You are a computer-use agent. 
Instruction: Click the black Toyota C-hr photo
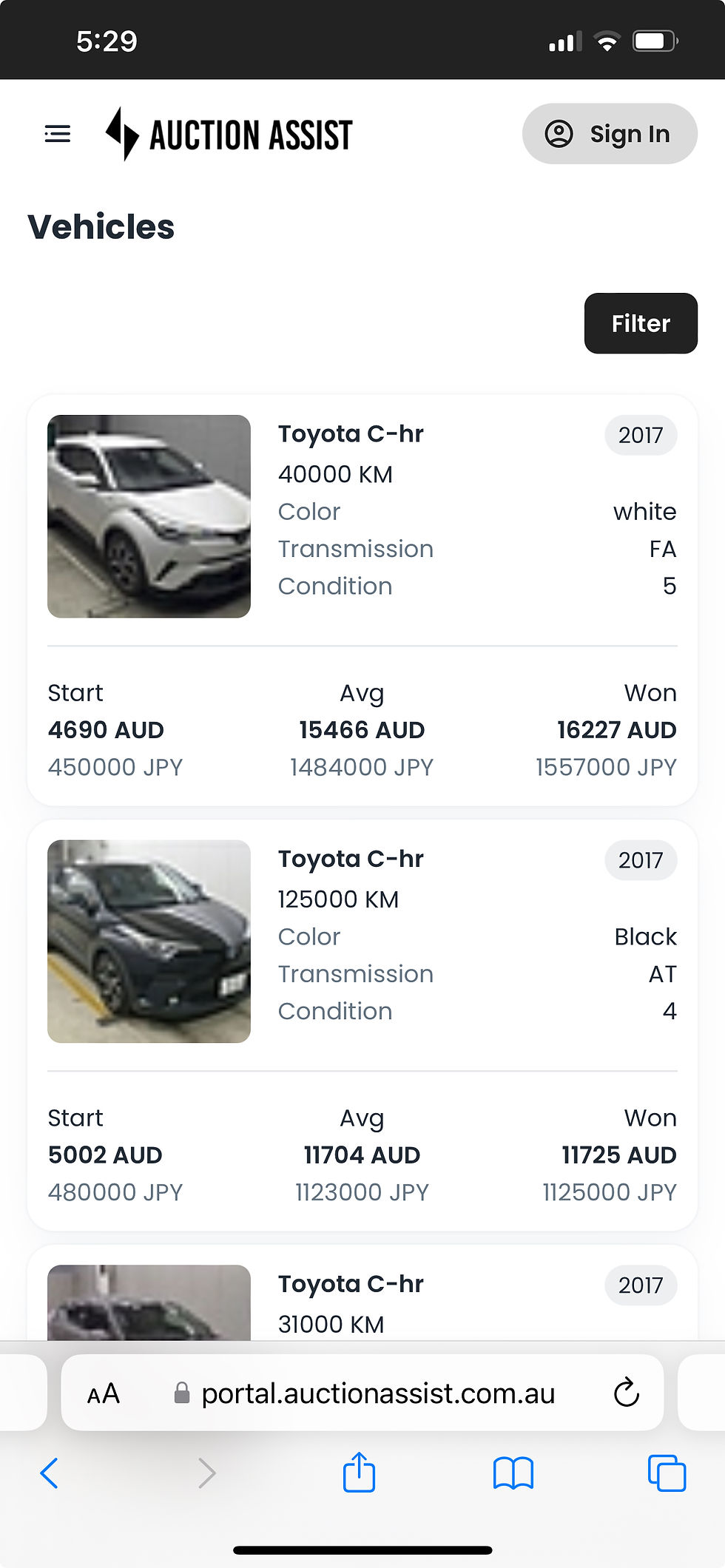point(149,942)
